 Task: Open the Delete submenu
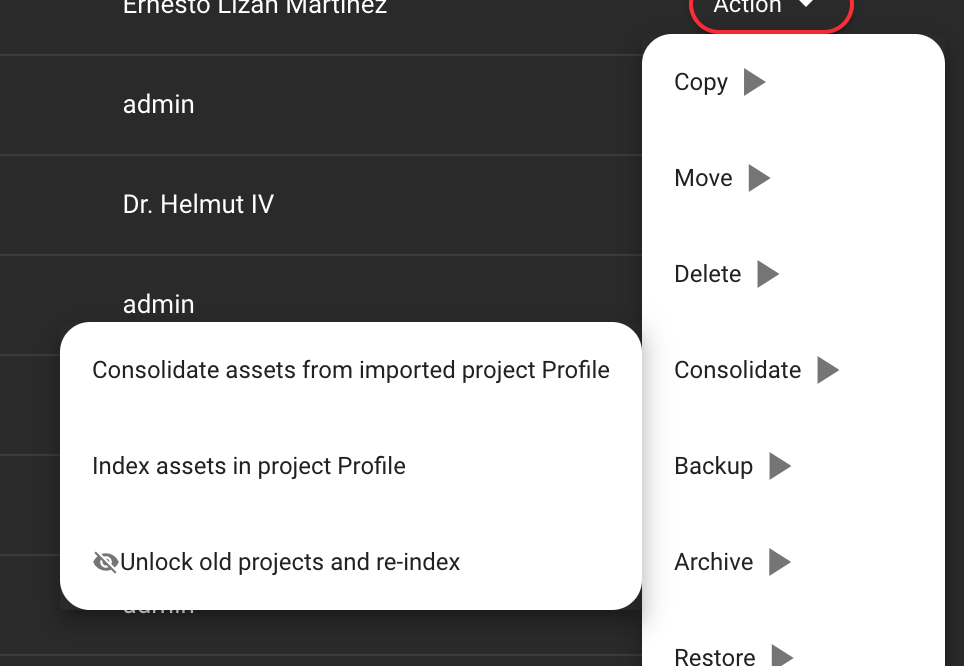[x=726, y=274]
